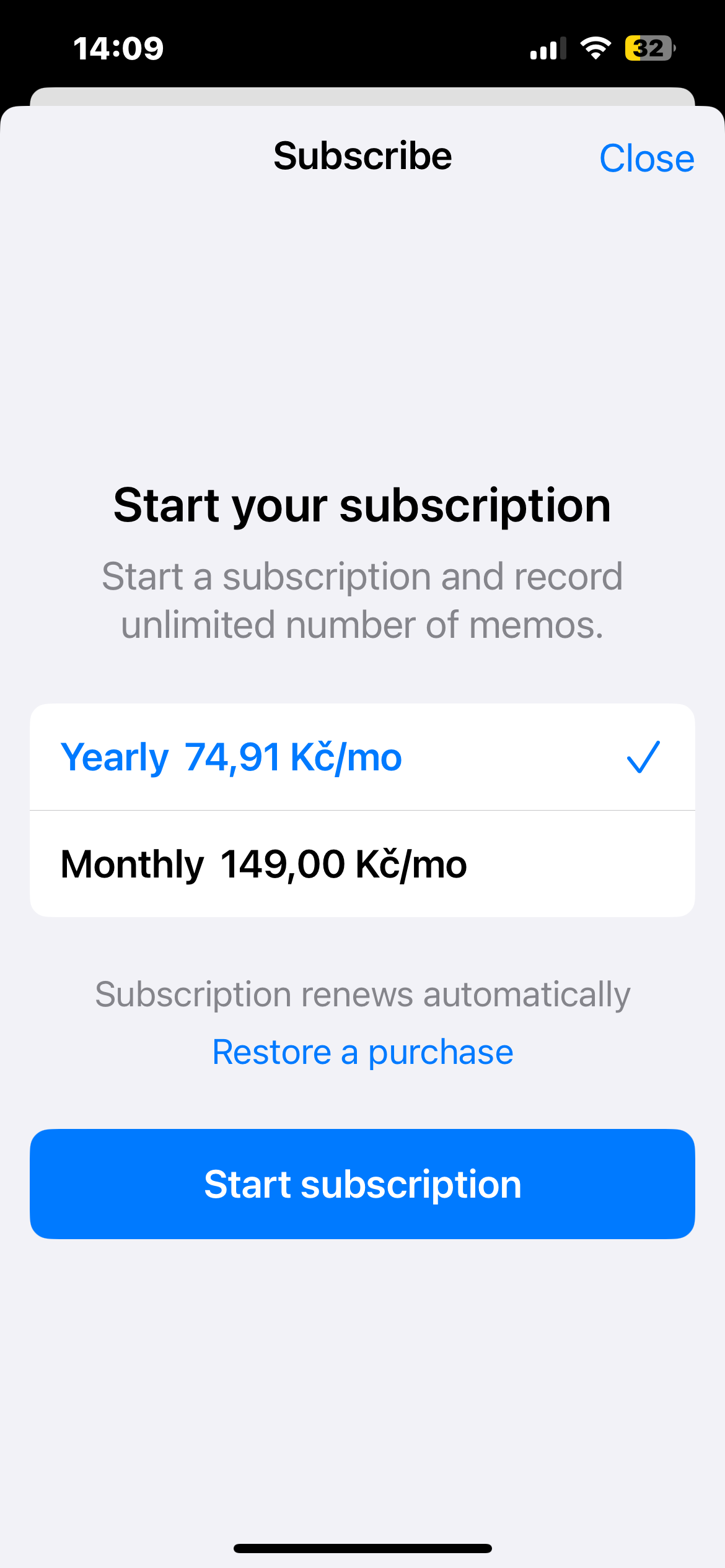Choose the Monthly 149,00 Kč/mo plan
725x1568 pixels.
(362, 864)
